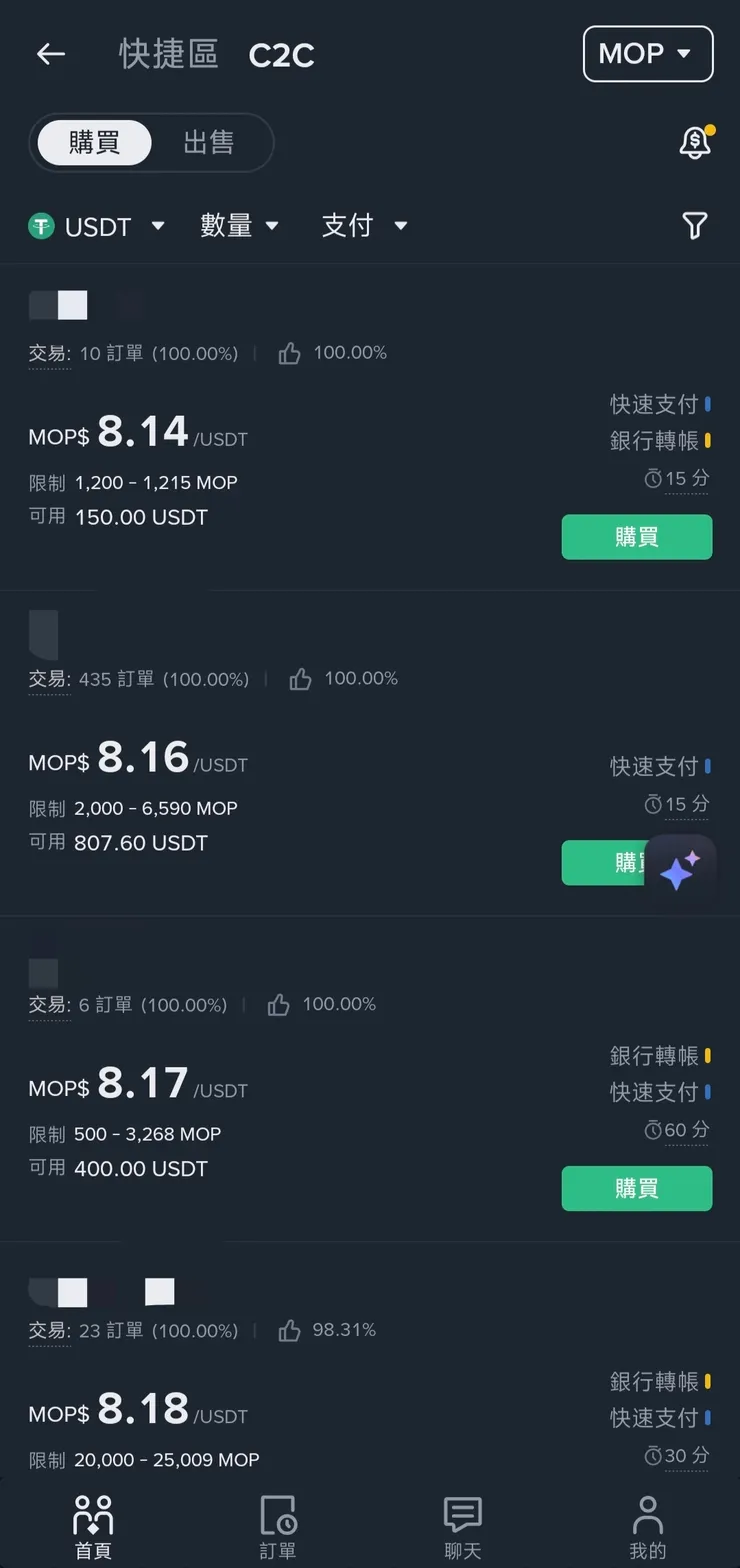
Task: Tap 購買 on the 8.14 USDT listing
Action: coord(637,537)
